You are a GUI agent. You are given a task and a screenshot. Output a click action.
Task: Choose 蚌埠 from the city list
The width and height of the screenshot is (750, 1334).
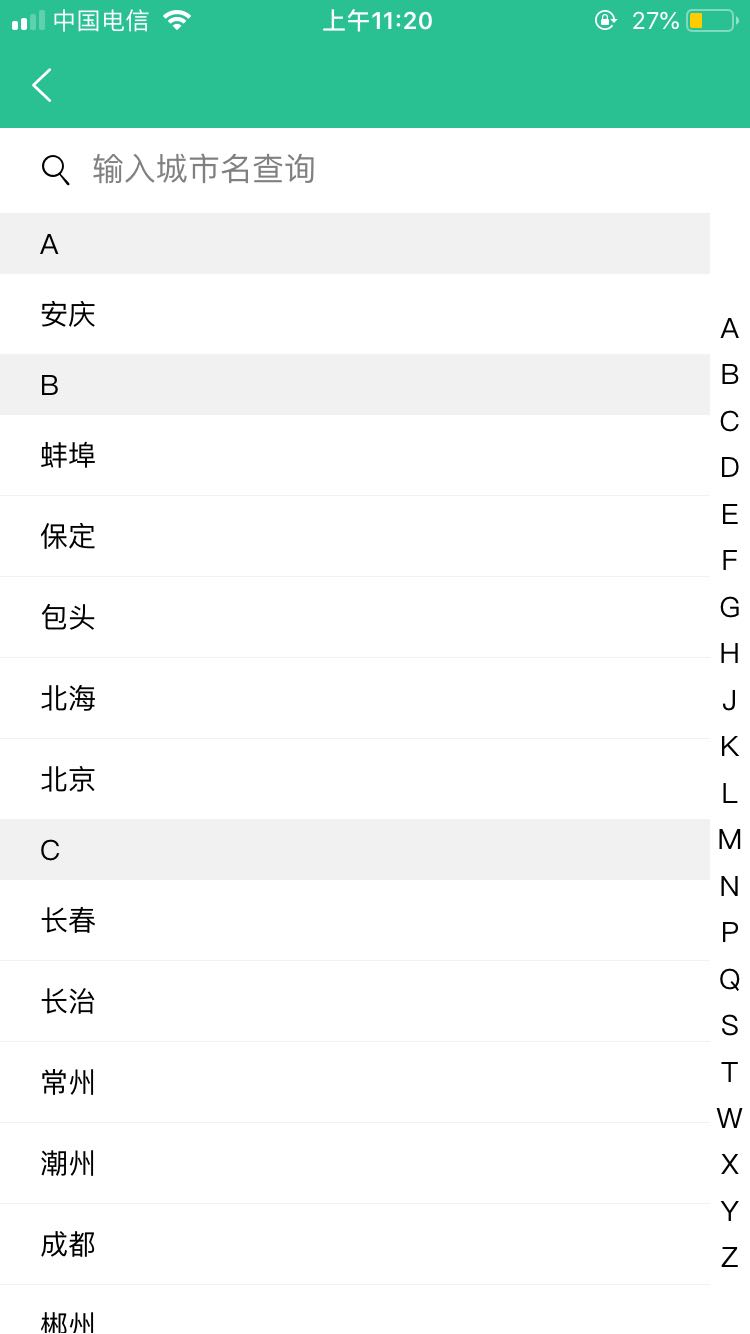(x=68, y=455)
